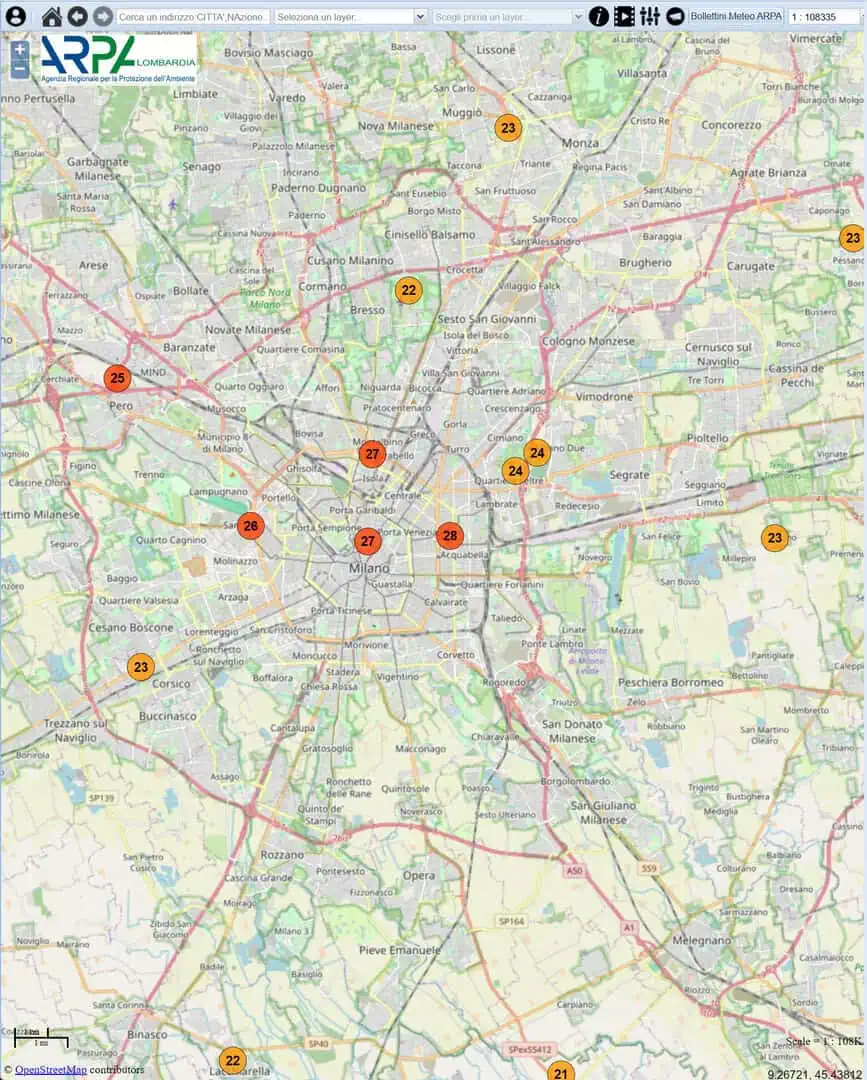This screenshot has height=1080, width=867.
Task: Open Bollettini Meteo ARPA
Action: click(736, 17)
